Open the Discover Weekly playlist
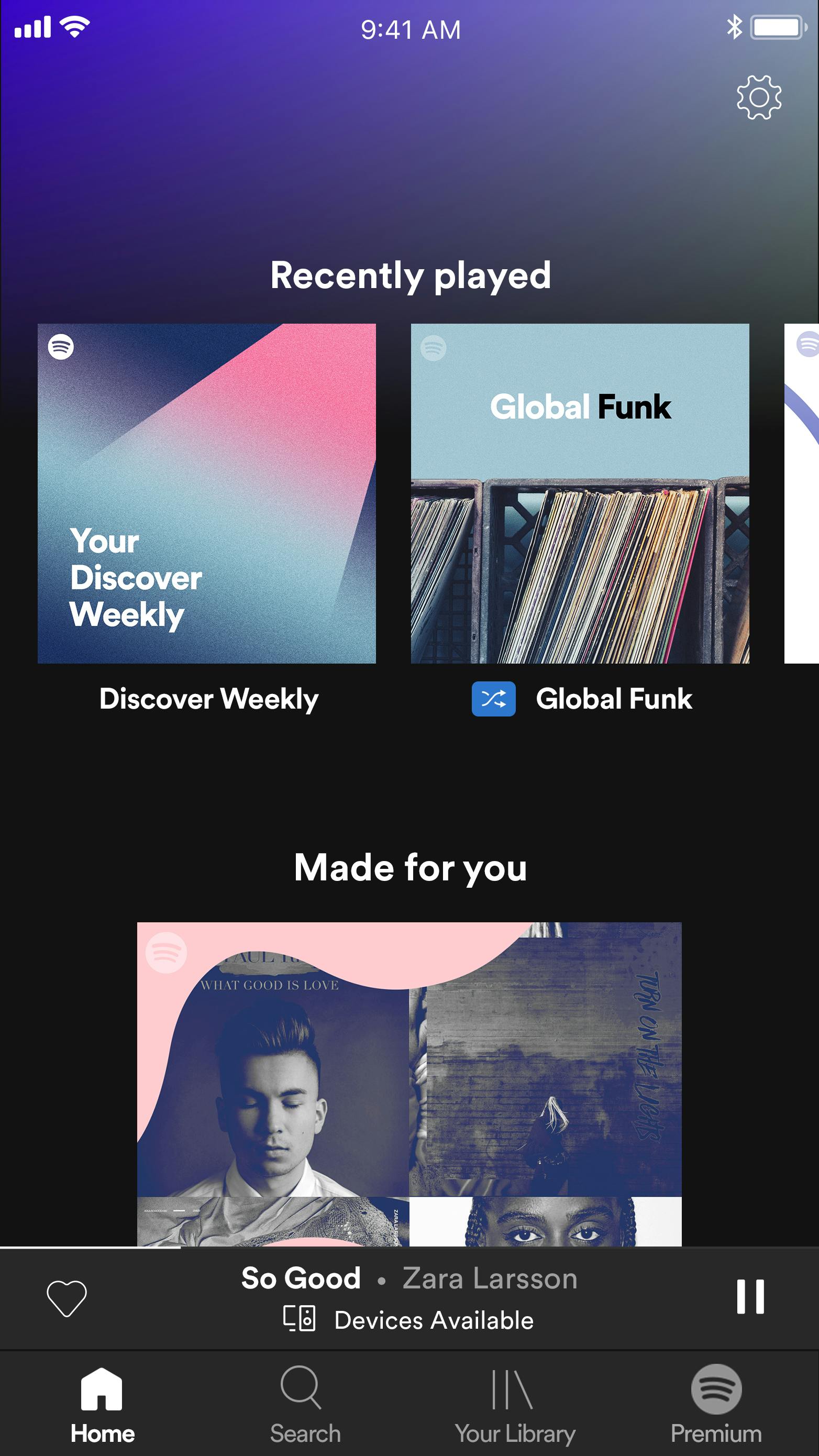 tap(207, 493)
